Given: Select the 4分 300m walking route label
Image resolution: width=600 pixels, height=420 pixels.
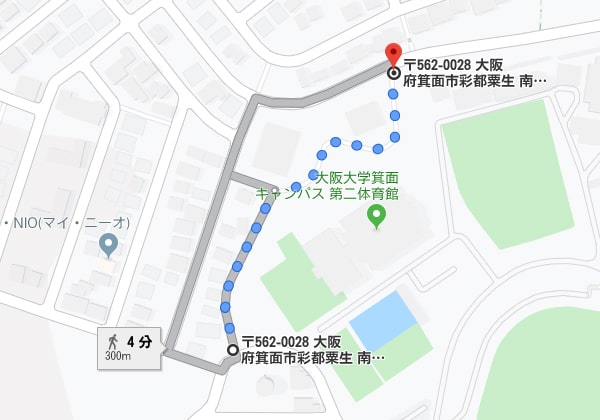Looking at the screenshot, I should 130,347.
